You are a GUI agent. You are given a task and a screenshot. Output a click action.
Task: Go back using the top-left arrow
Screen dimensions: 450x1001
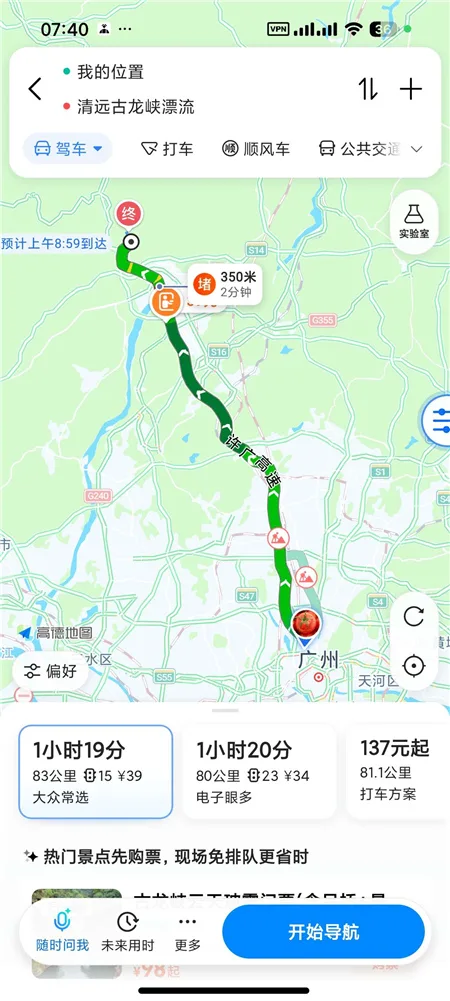(x=35, y=89)
